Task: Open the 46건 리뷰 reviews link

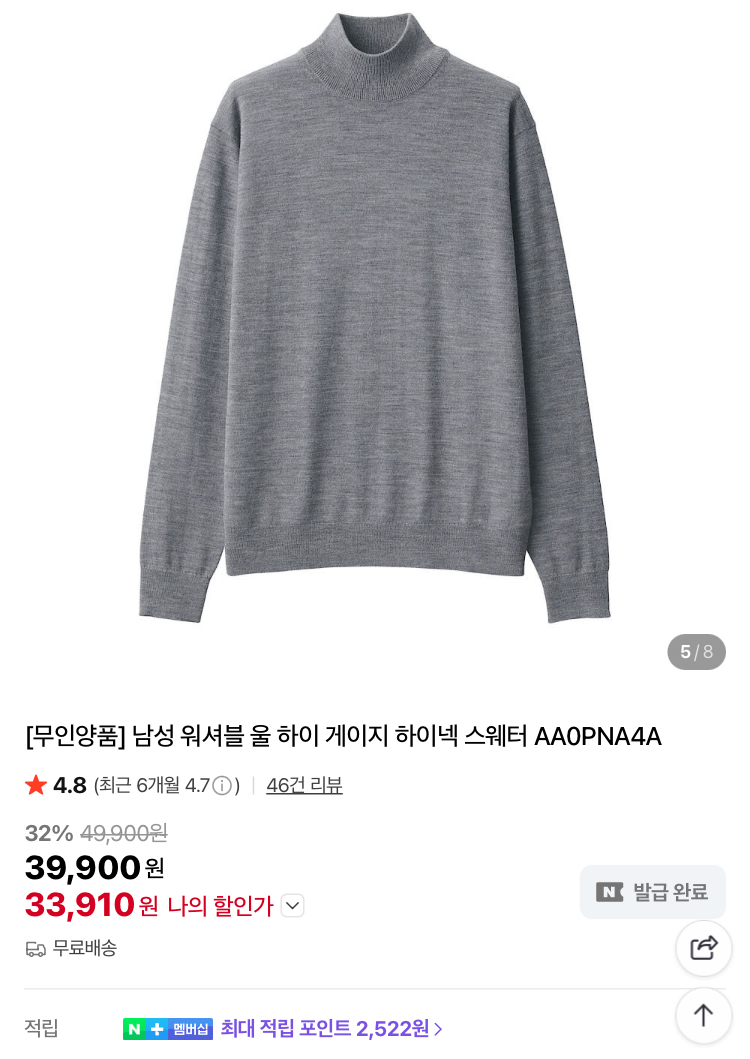Action: click(x=304, y=786)
